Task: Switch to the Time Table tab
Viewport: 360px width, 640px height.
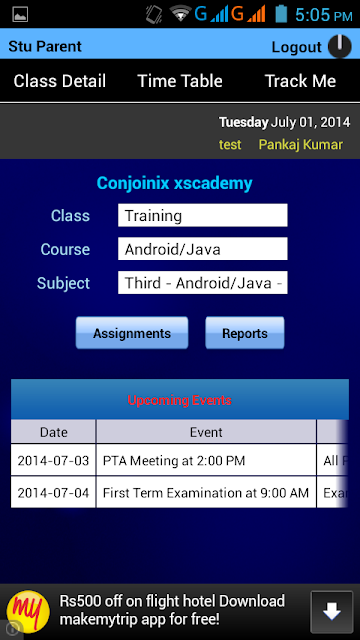Action: pyautogui.click(x=180, y=81)
